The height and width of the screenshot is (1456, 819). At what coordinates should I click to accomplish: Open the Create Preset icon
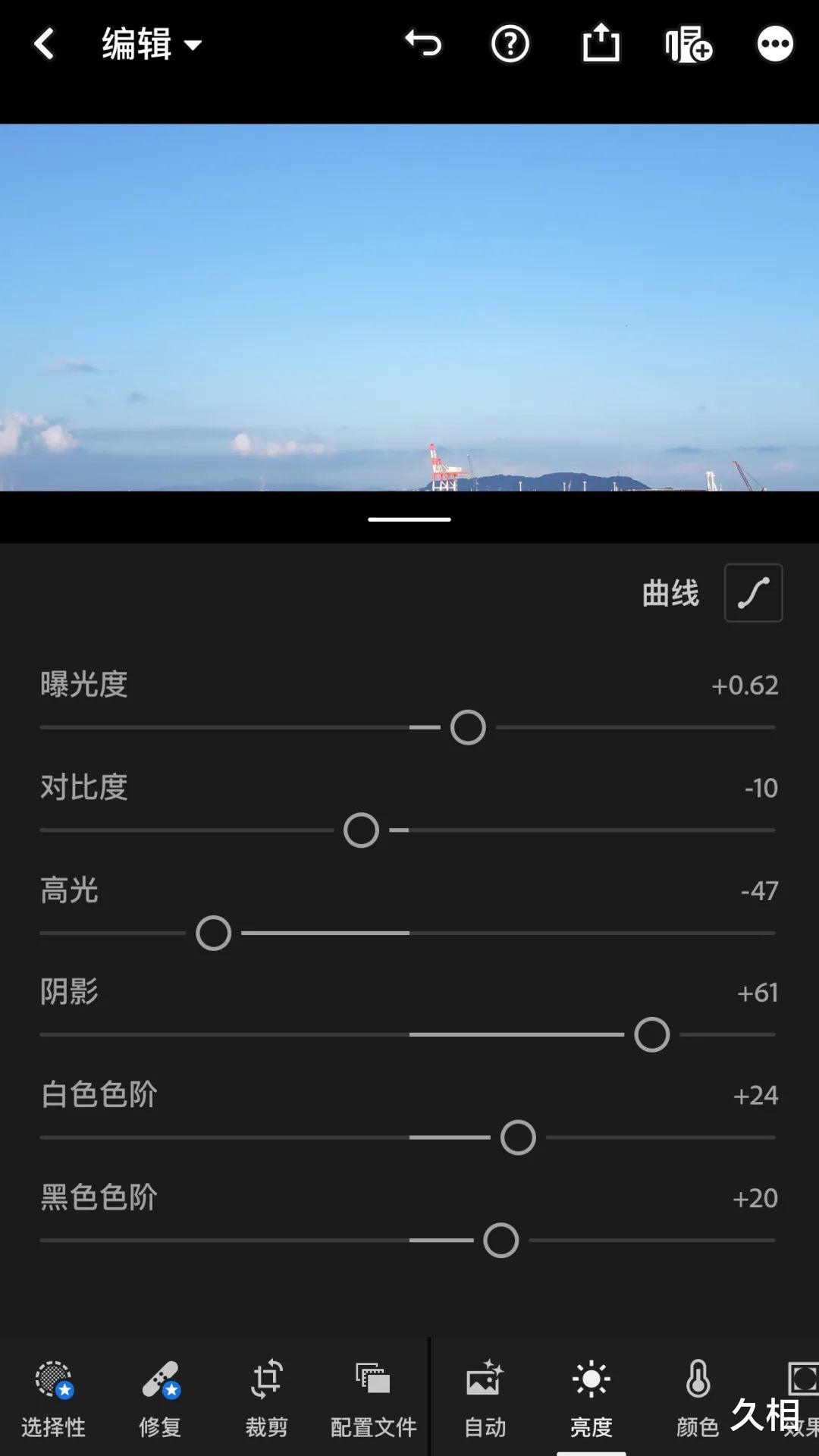click(x=687, y=43)
